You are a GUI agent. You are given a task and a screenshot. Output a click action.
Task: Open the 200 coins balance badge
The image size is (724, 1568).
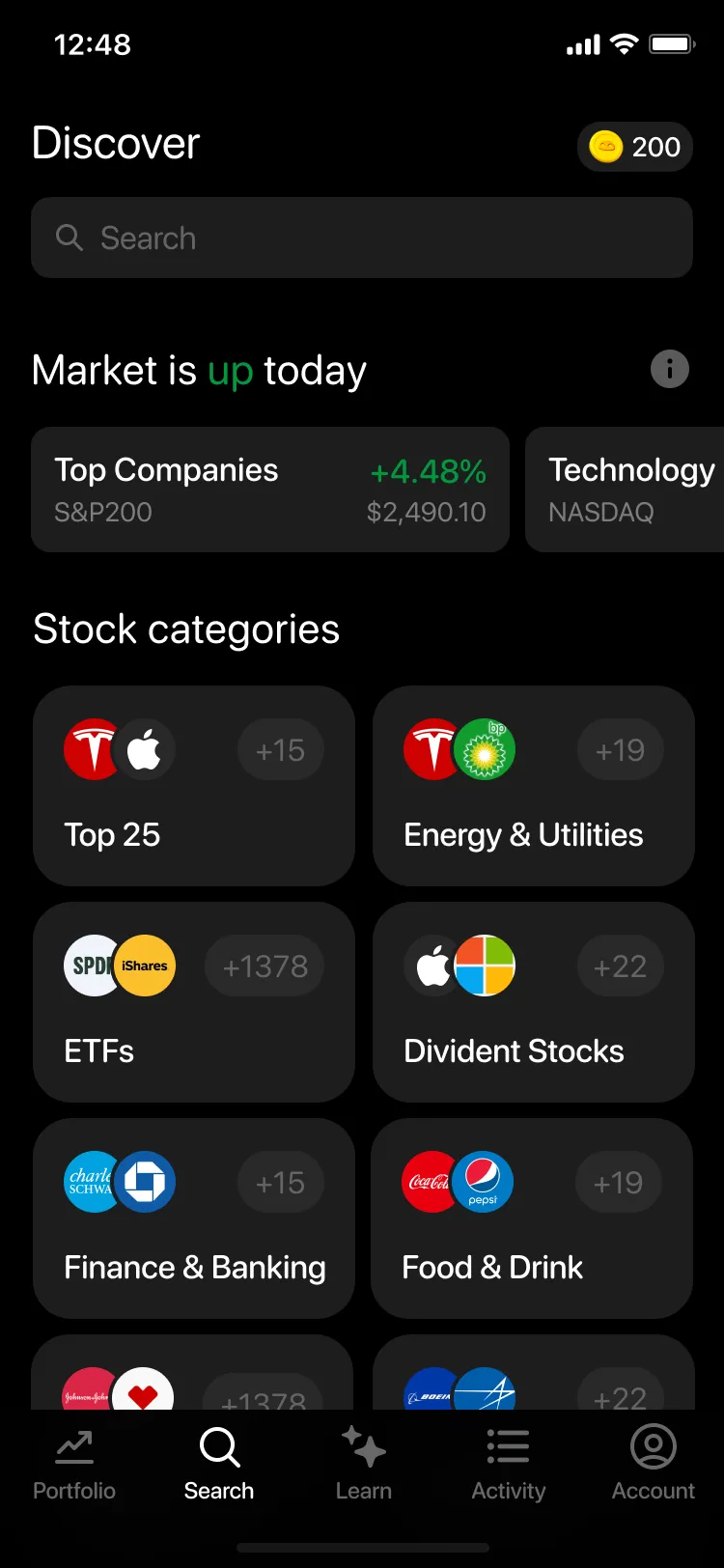click(635, 147)
